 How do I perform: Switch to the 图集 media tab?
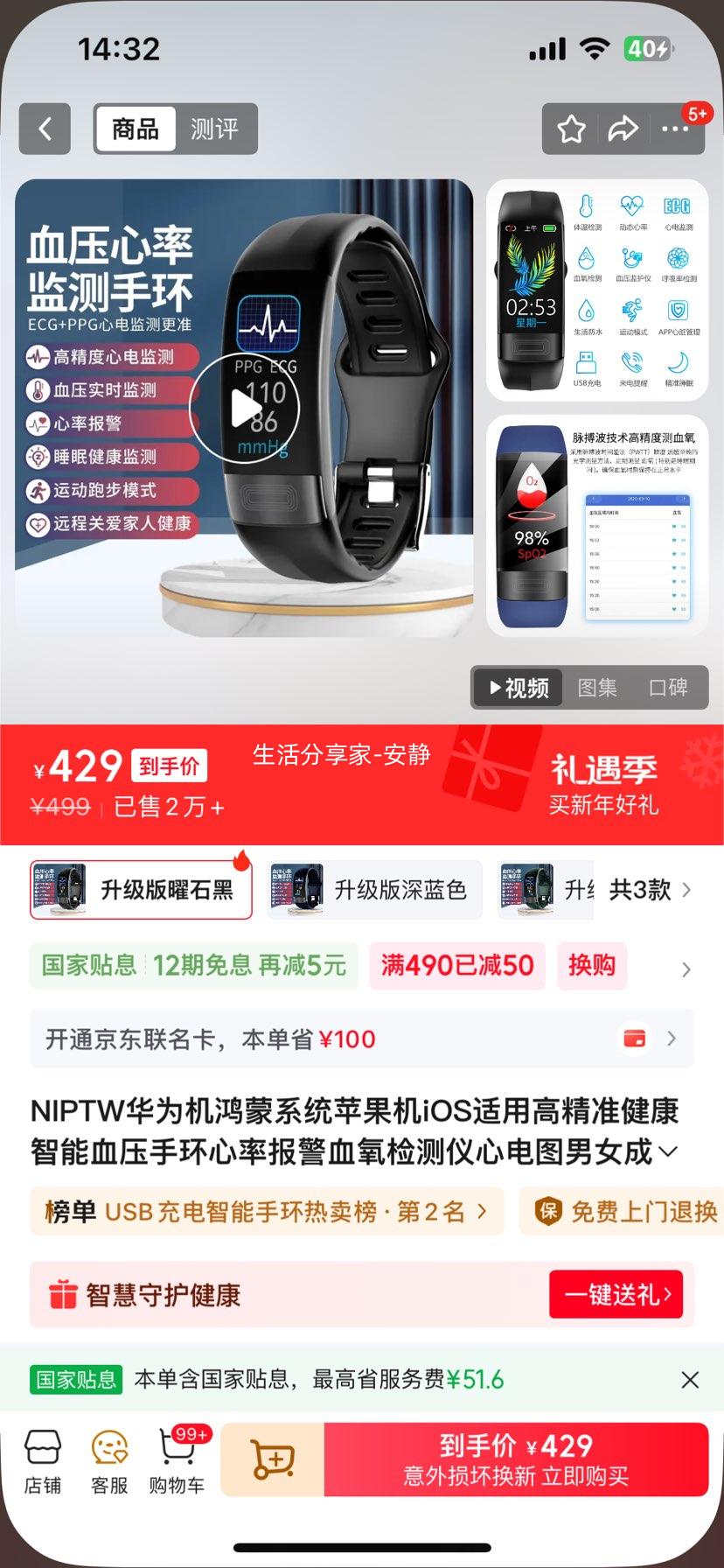(597, 688)
